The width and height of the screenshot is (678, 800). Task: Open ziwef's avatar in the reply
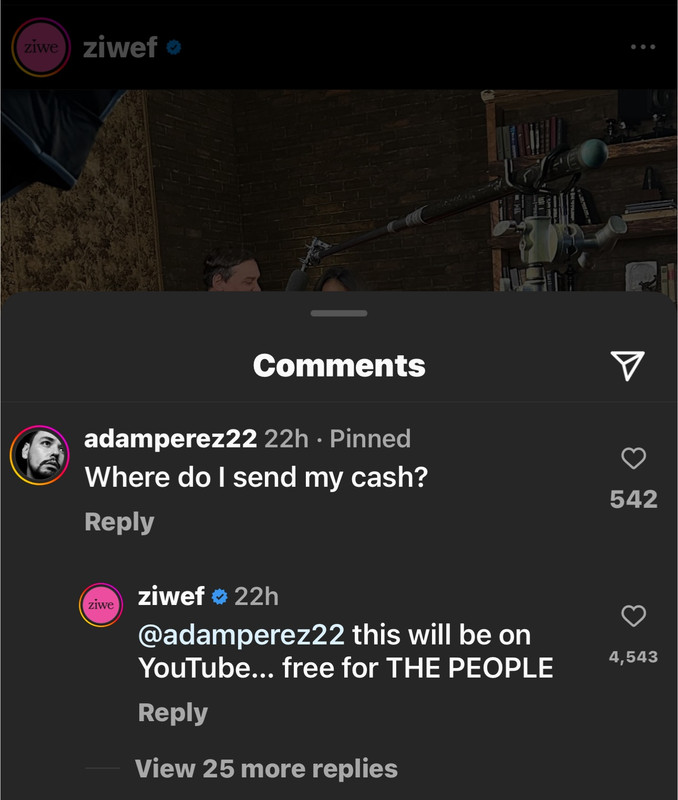point(100,605)
